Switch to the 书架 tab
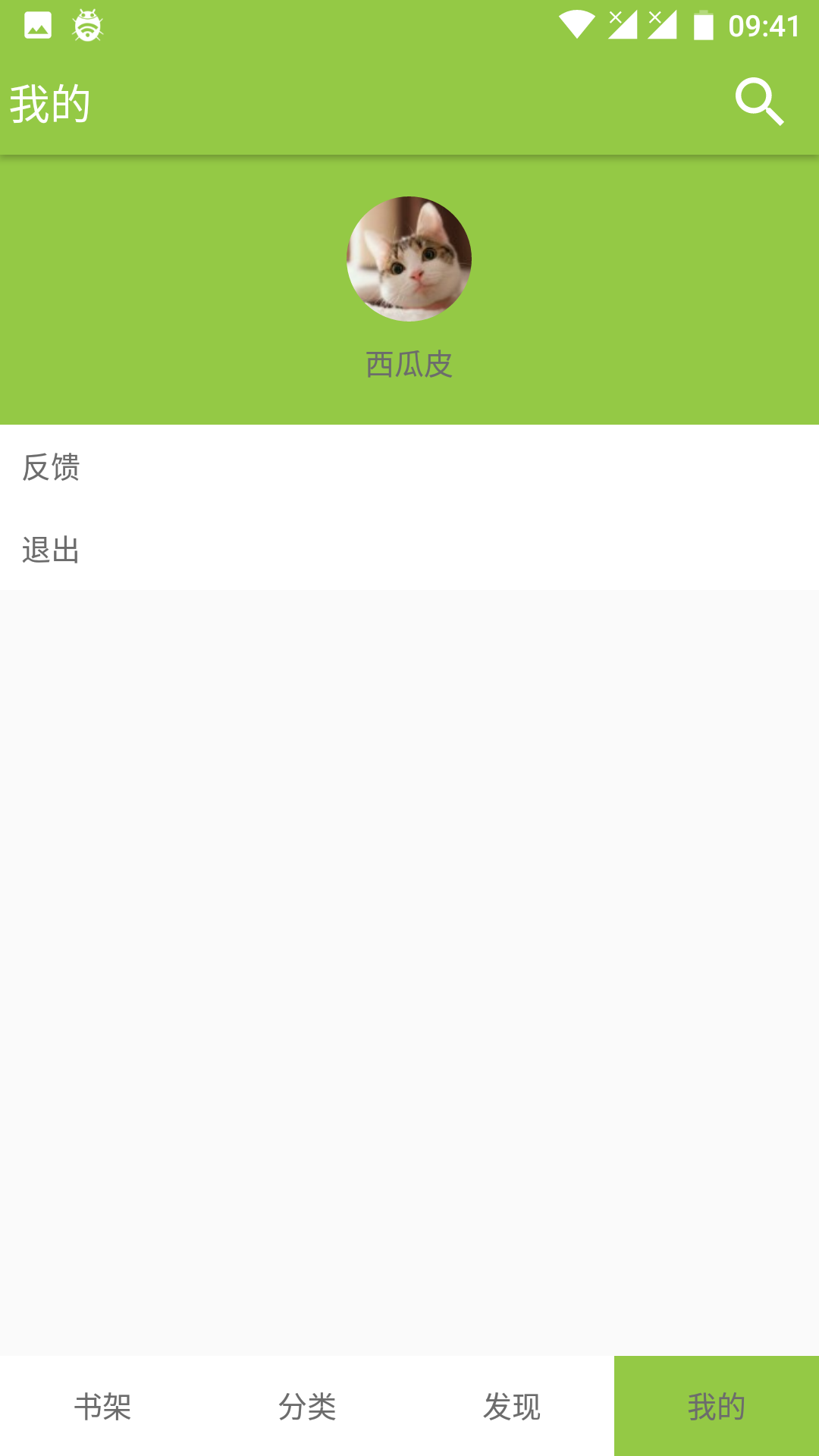Viewport: 819px width, 1456px height. click(102, 1406)
